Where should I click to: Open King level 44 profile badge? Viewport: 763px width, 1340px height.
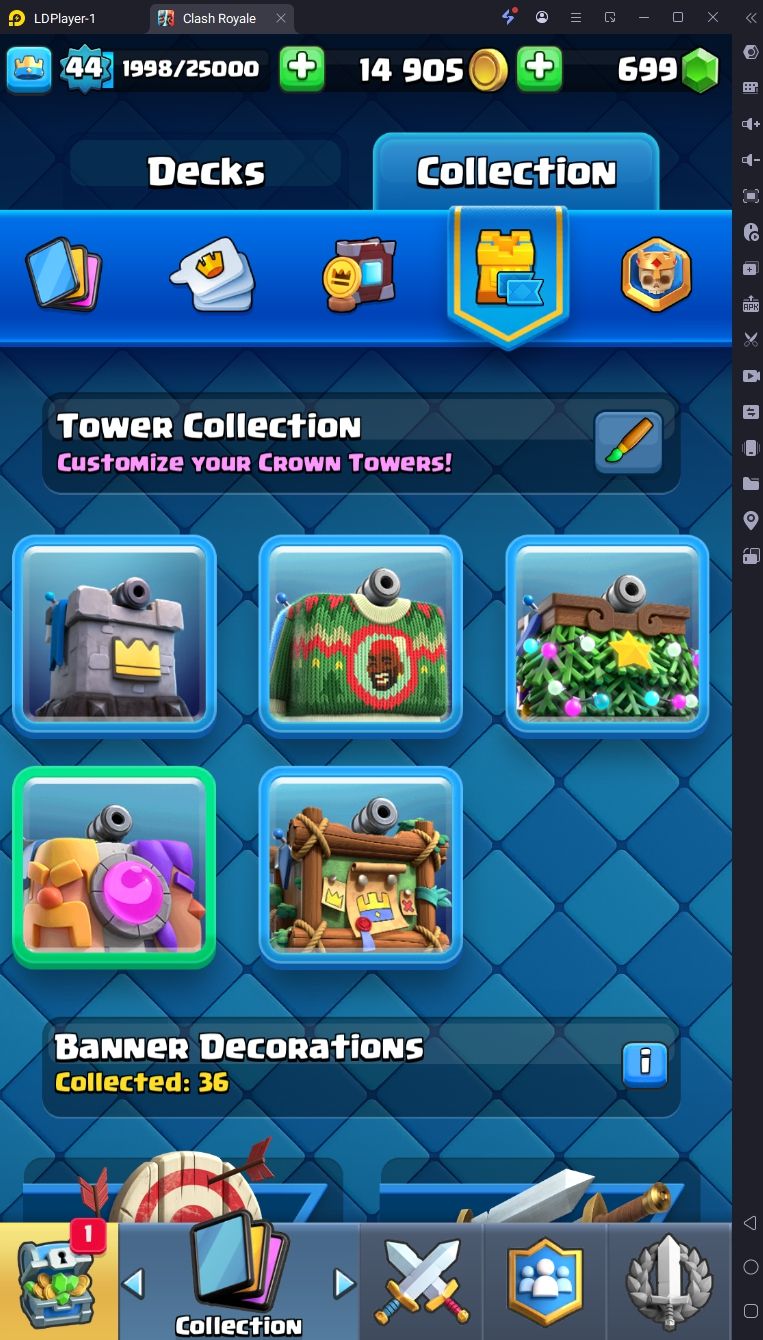pyautogui.click(x=84, y=69)
